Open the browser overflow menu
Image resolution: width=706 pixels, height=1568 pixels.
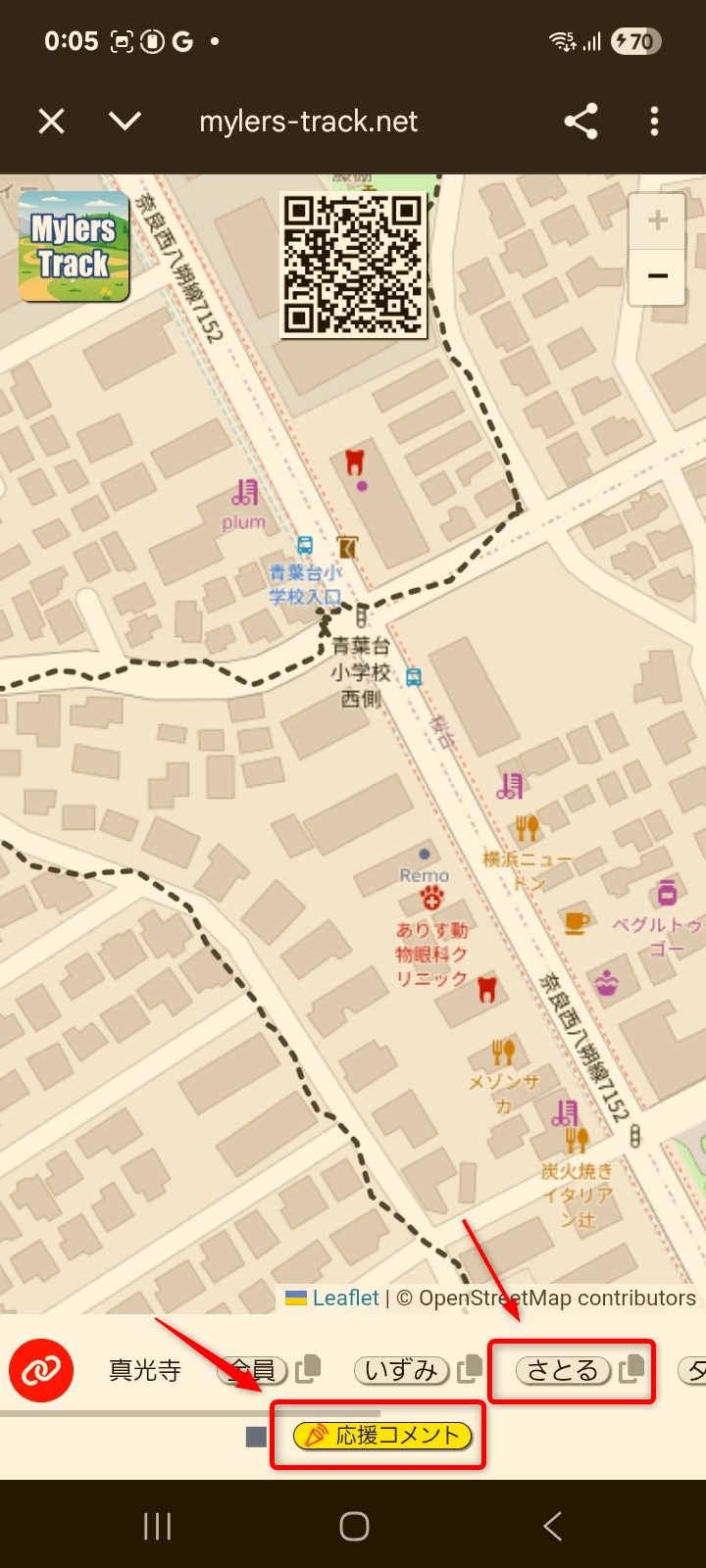tap(654, 121)
